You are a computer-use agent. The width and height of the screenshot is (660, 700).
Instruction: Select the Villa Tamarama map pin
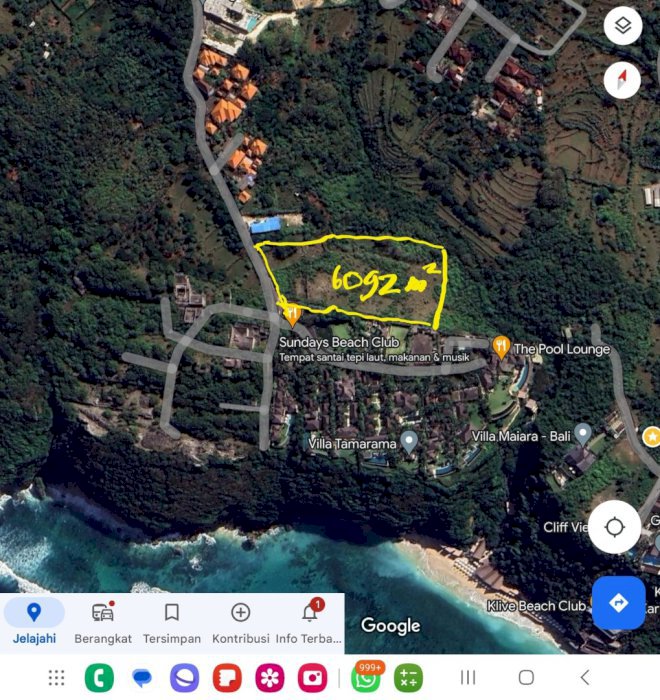click(409, 442)
